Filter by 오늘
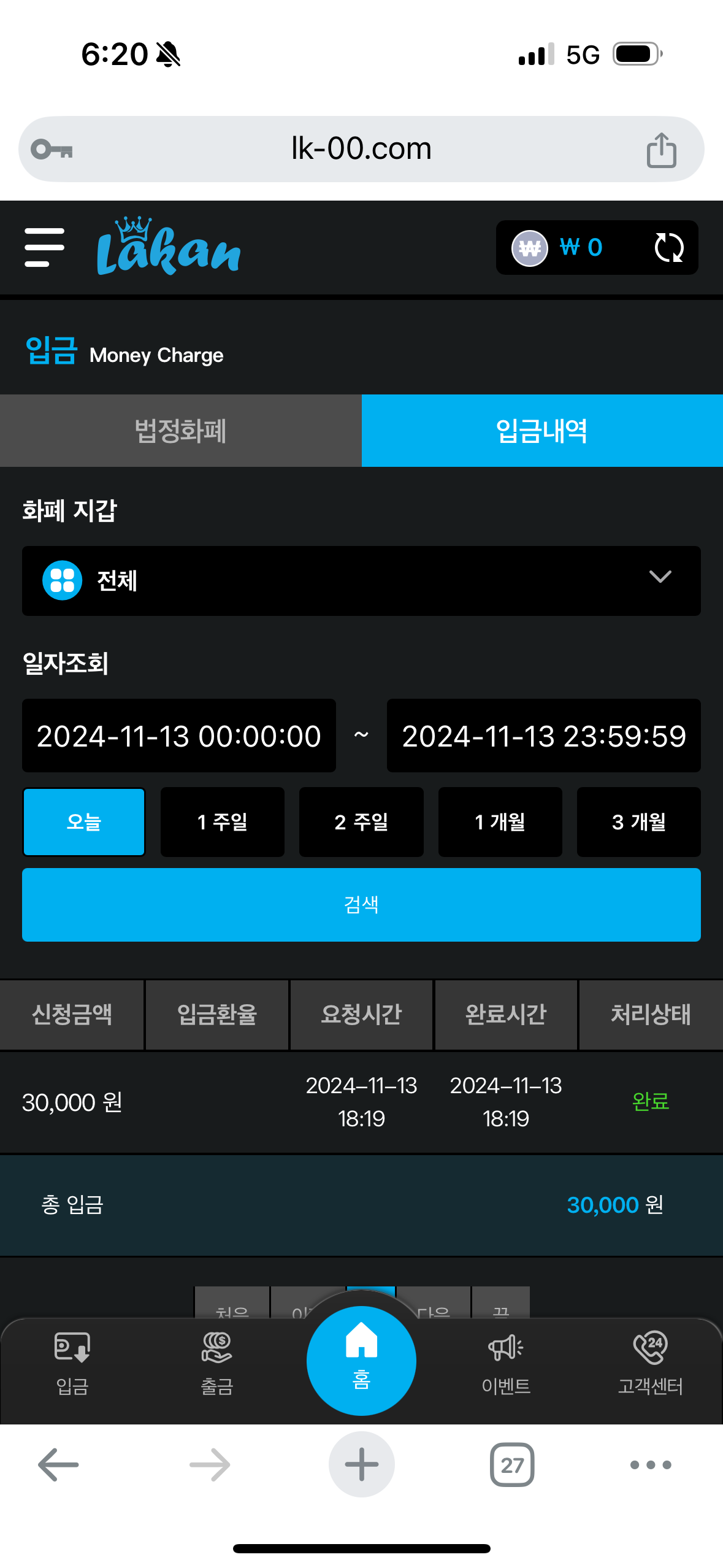The height and width of the screenshot is (1568, 723). pyautogui.click(x=84, y=821)
